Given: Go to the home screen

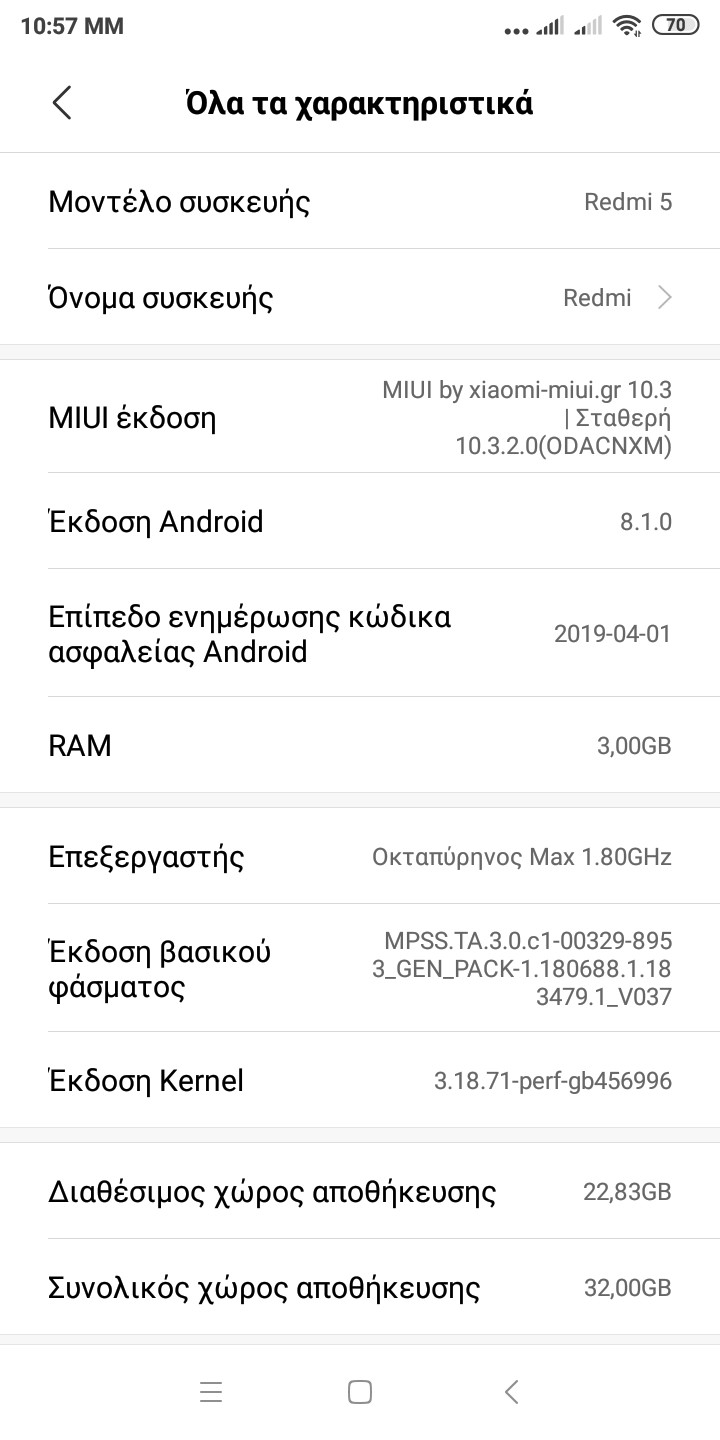Looking at the screenshot, I should [x=360, y=1392].
